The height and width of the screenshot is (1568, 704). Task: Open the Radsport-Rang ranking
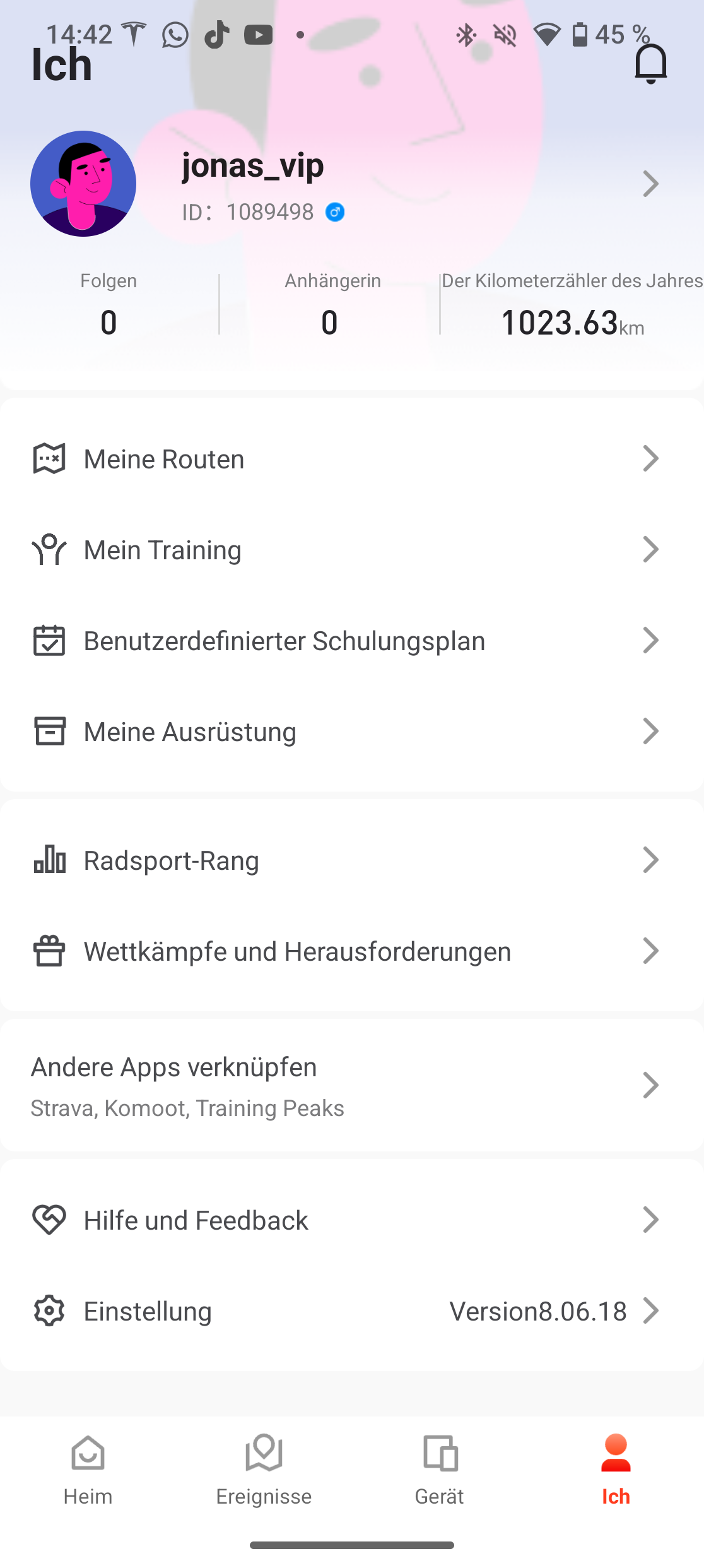click(352, 860)
